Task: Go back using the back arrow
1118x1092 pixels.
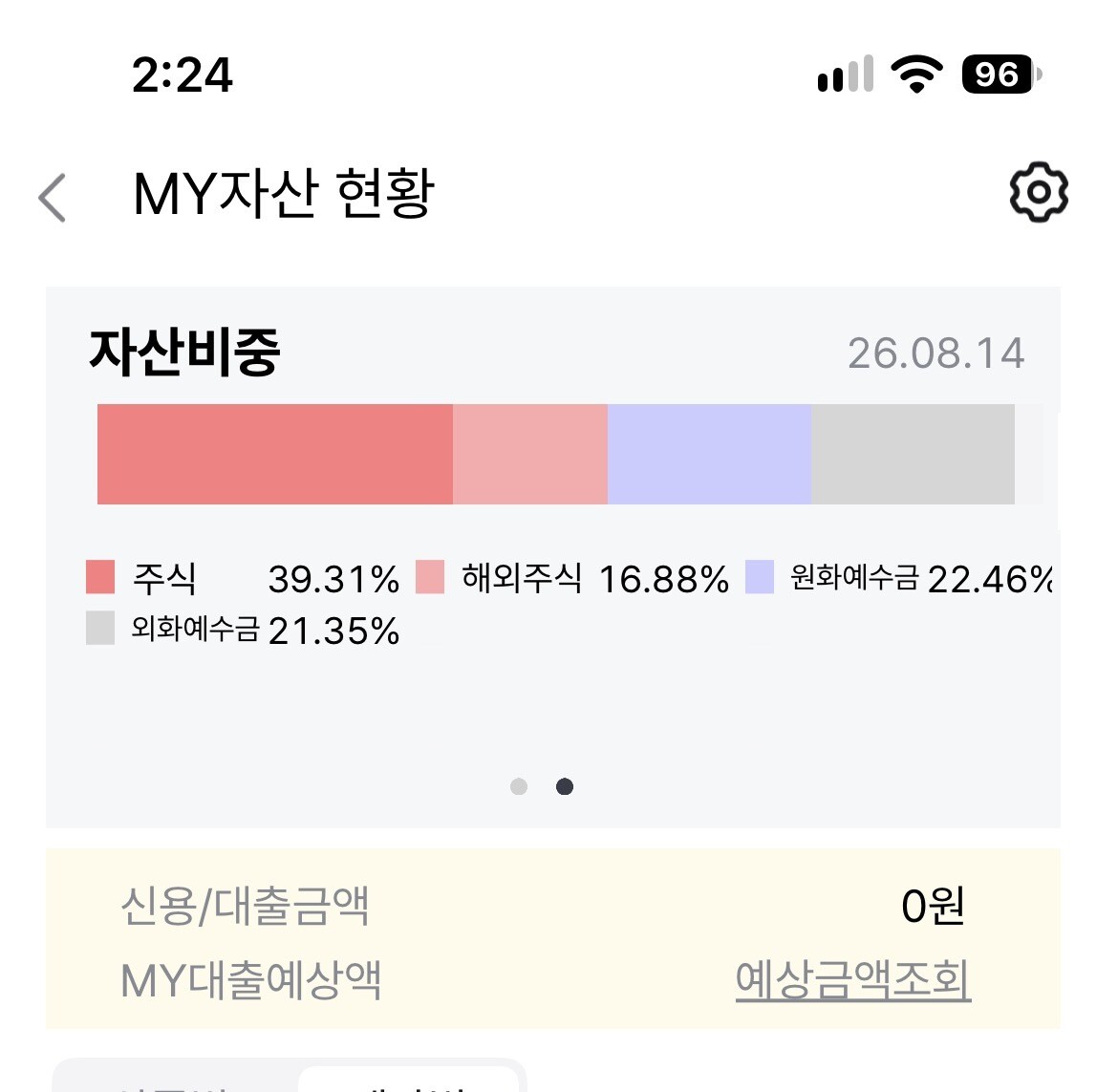Action: [x=52, y=198]
